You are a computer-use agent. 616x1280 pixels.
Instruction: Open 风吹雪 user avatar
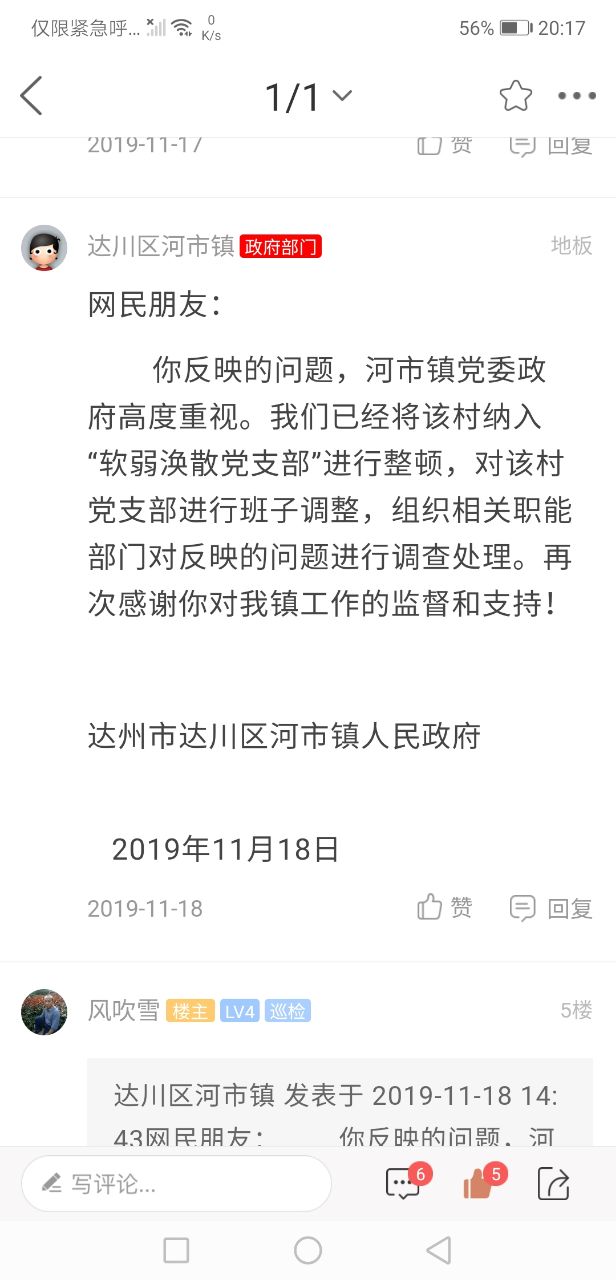[44, 1011]
